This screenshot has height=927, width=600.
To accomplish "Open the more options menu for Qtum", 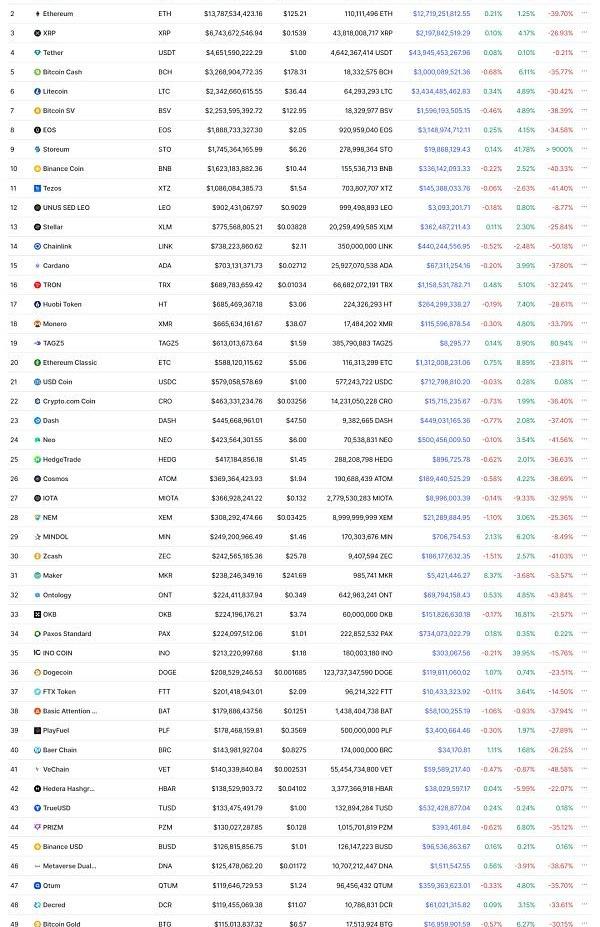I will [x=584, y=885].
